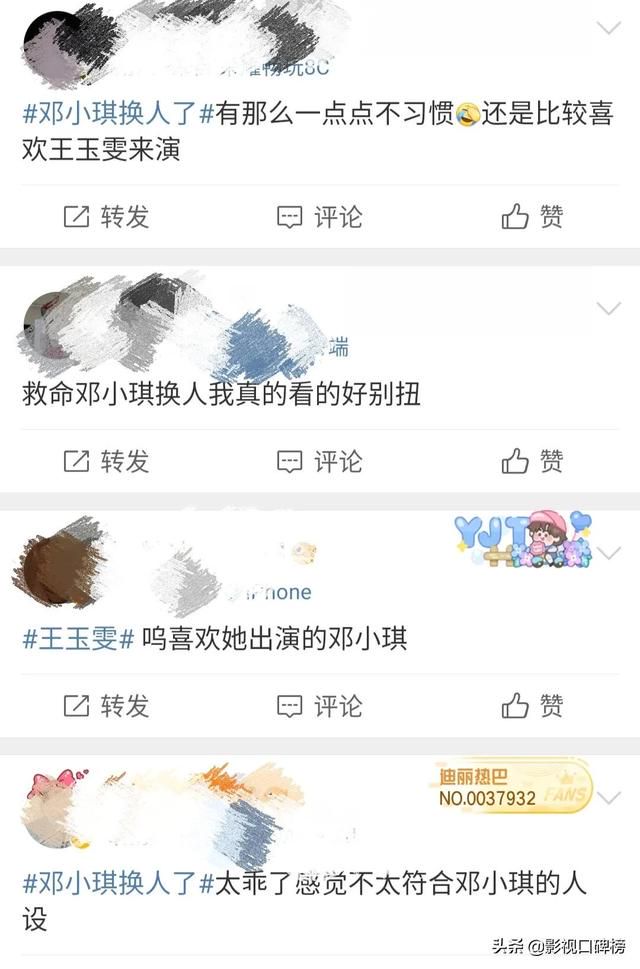
Task: Comment on the 呜喜欢她出演的邓小琪 post
Action: click(x=319, y=706)
